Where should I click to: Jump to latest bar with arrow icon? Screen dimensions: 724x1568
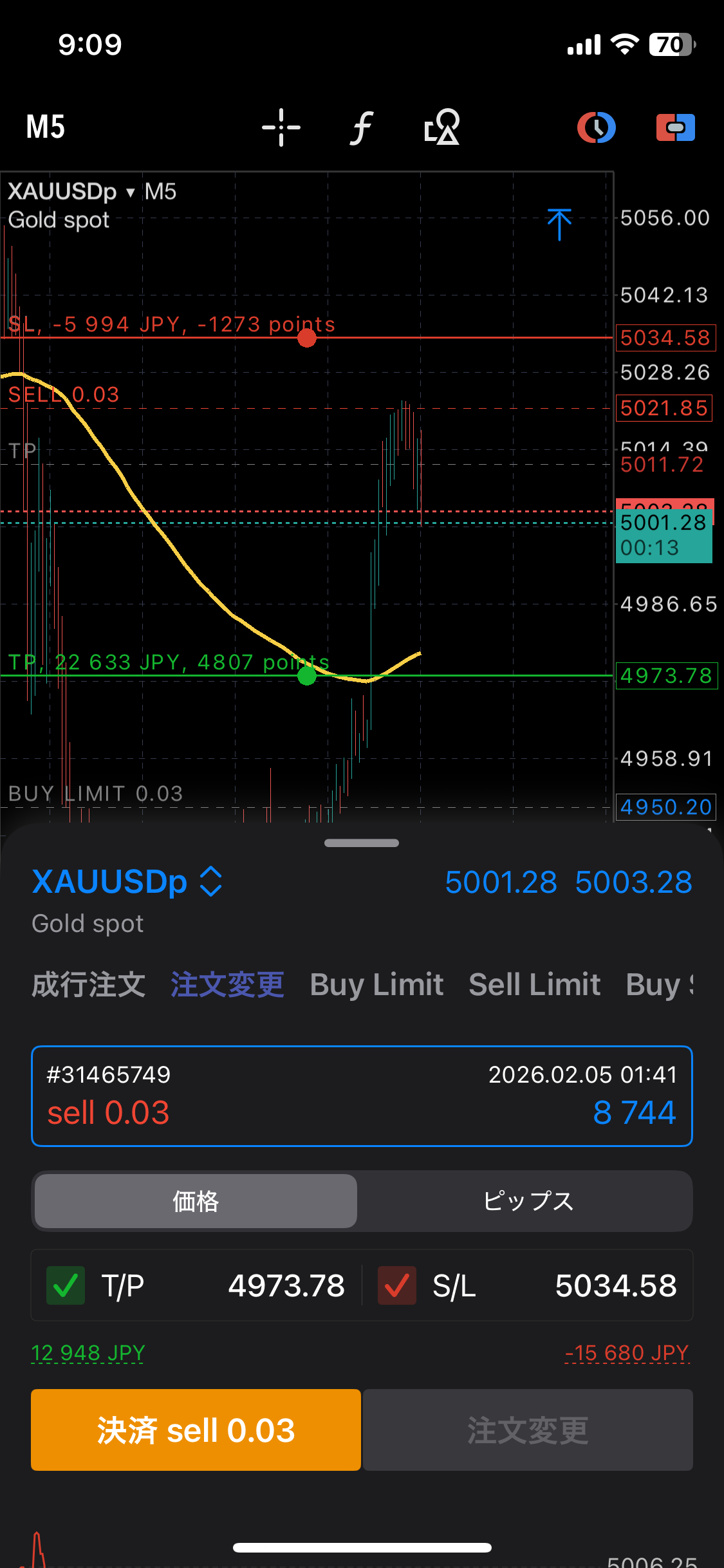[559, 224]
